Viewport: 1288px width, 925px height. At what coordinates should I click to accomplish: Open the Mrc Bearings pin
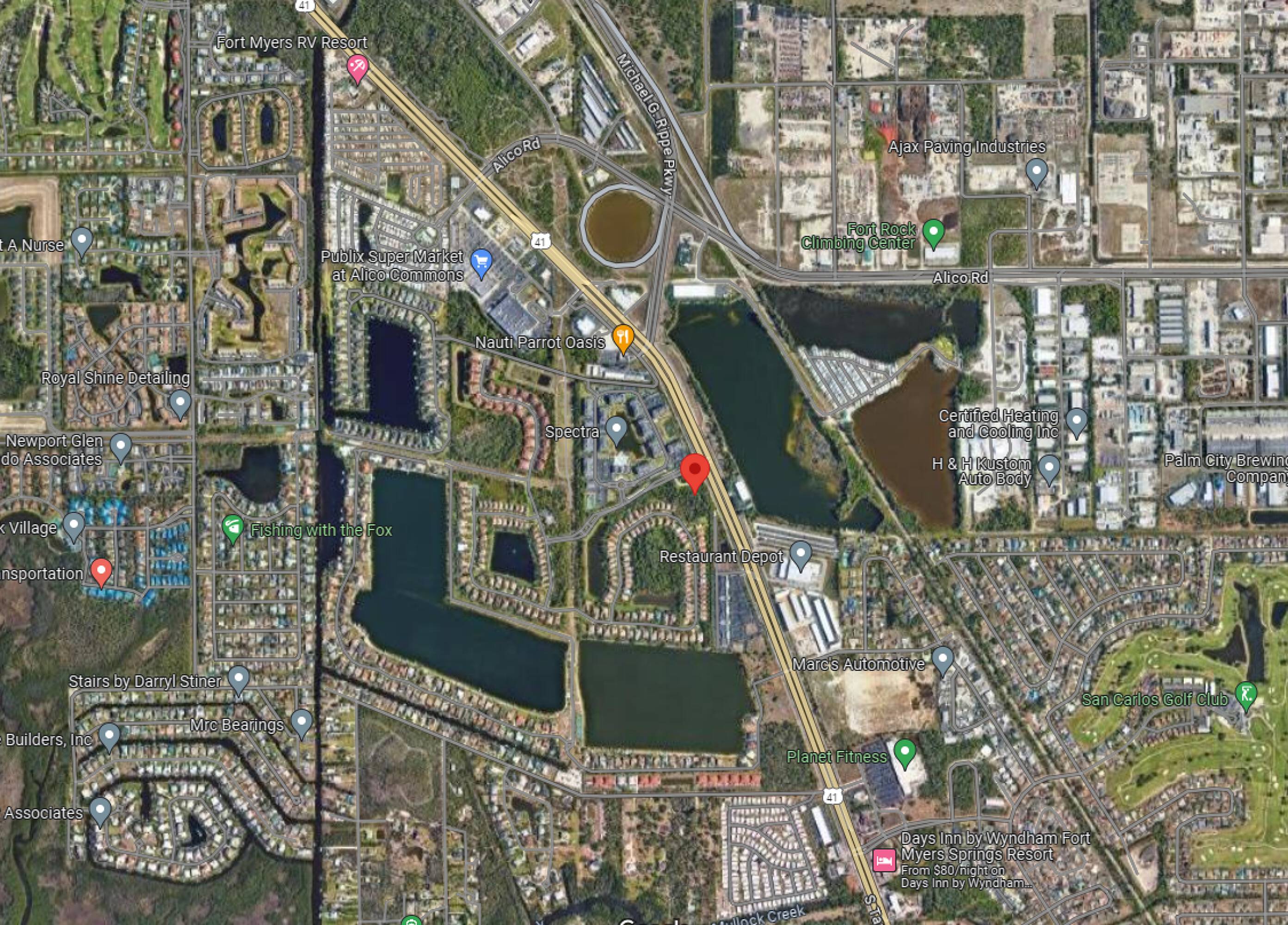pyautogui.click(x=302, y=724)
